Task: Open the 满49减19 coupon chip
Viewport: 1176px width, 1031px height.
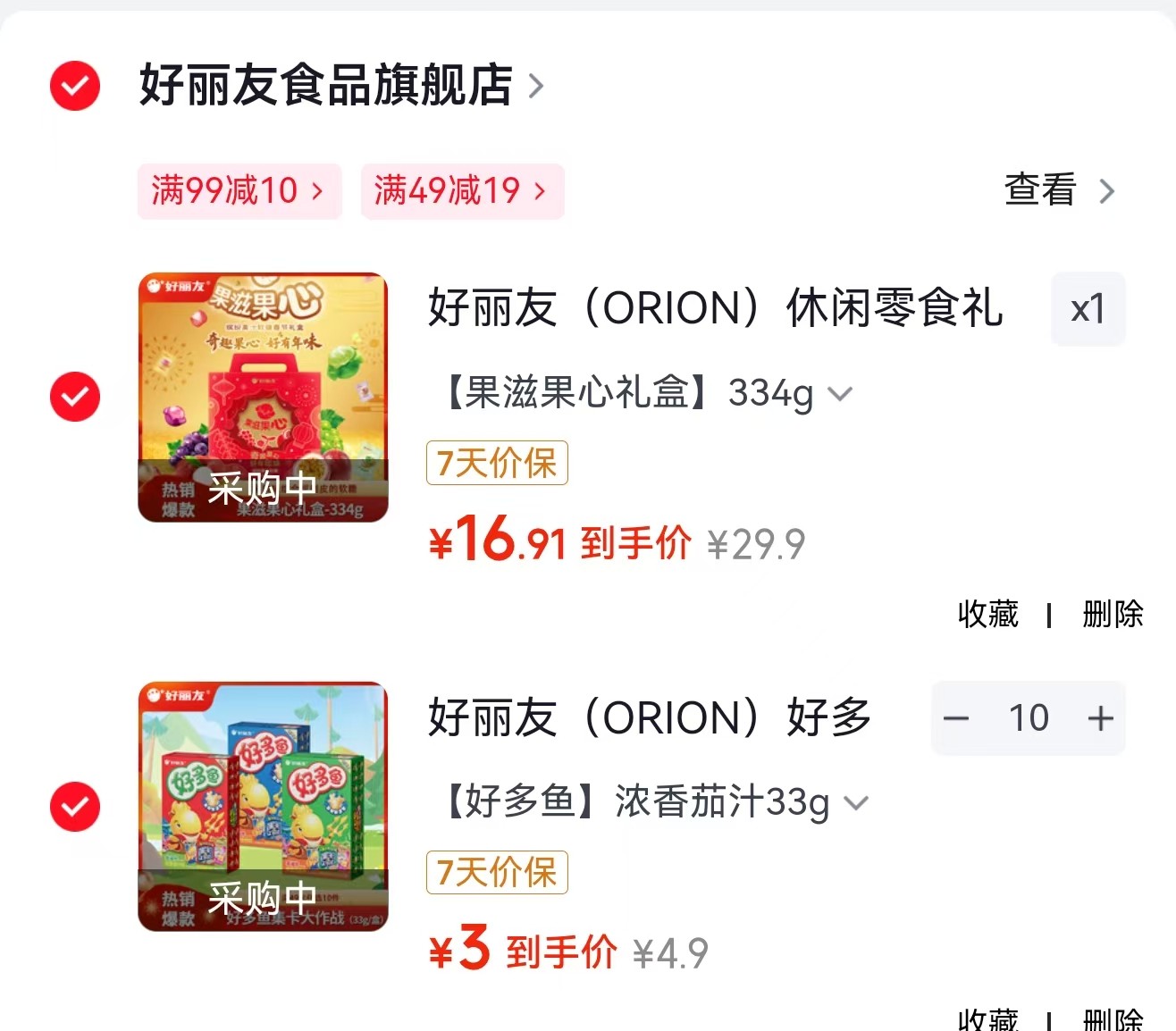Action: click(x=461, y=190)
